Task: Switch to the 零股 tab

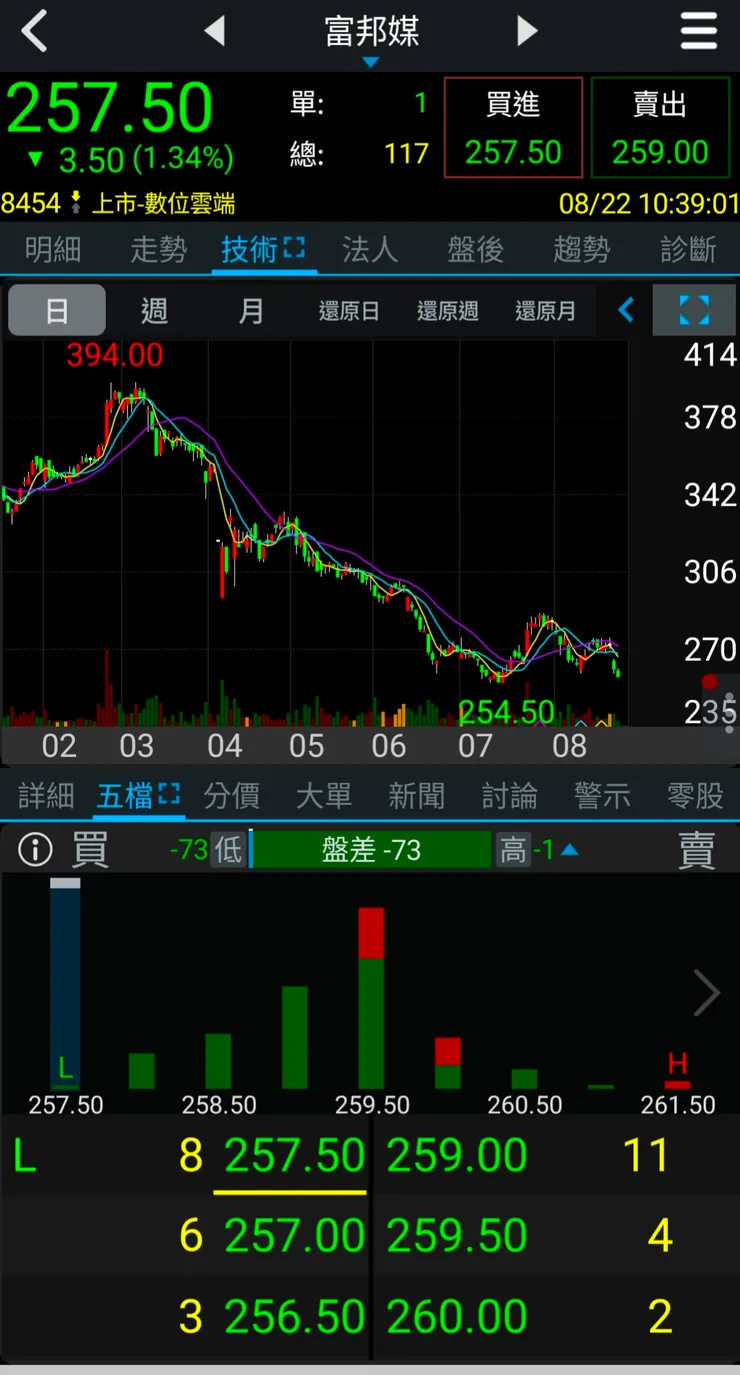Action: pos(696,796)
